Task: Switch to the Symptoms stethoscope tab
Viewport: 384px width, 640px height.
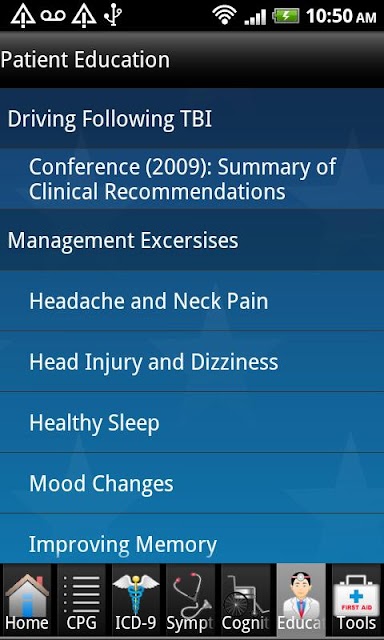Action: click(191, 600)
